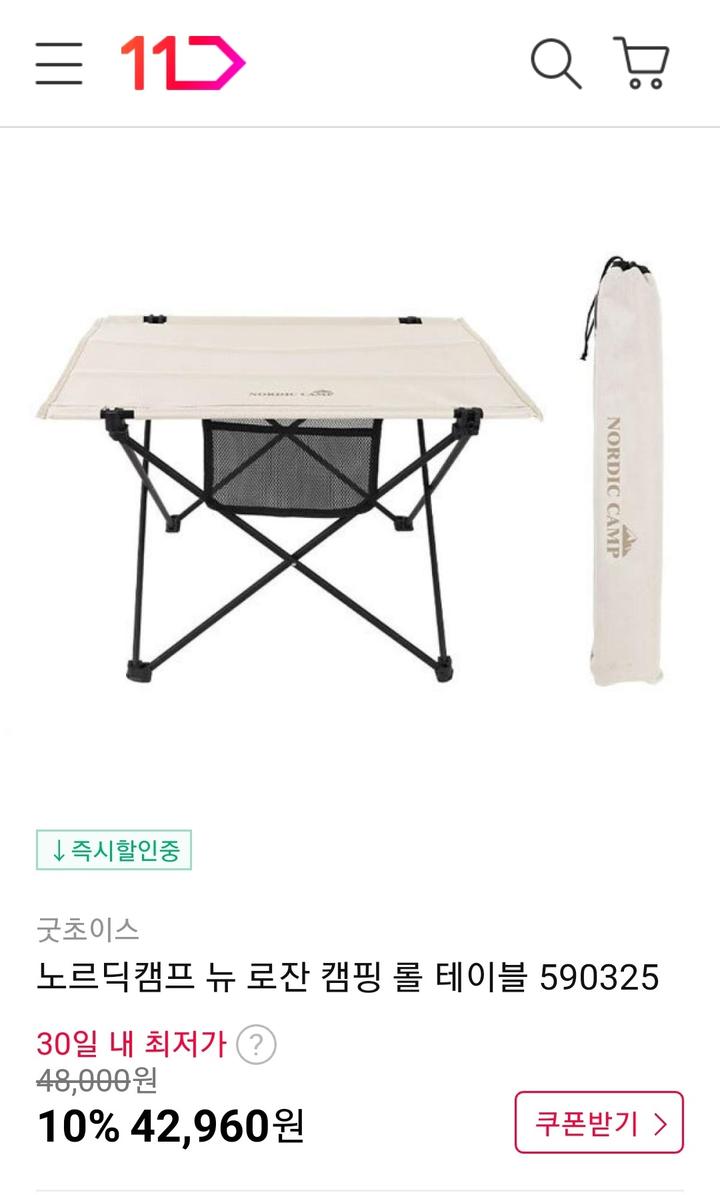Tap the 쿠폰받기 button
720x1195 pixels.
click(x=599, y=1123)
